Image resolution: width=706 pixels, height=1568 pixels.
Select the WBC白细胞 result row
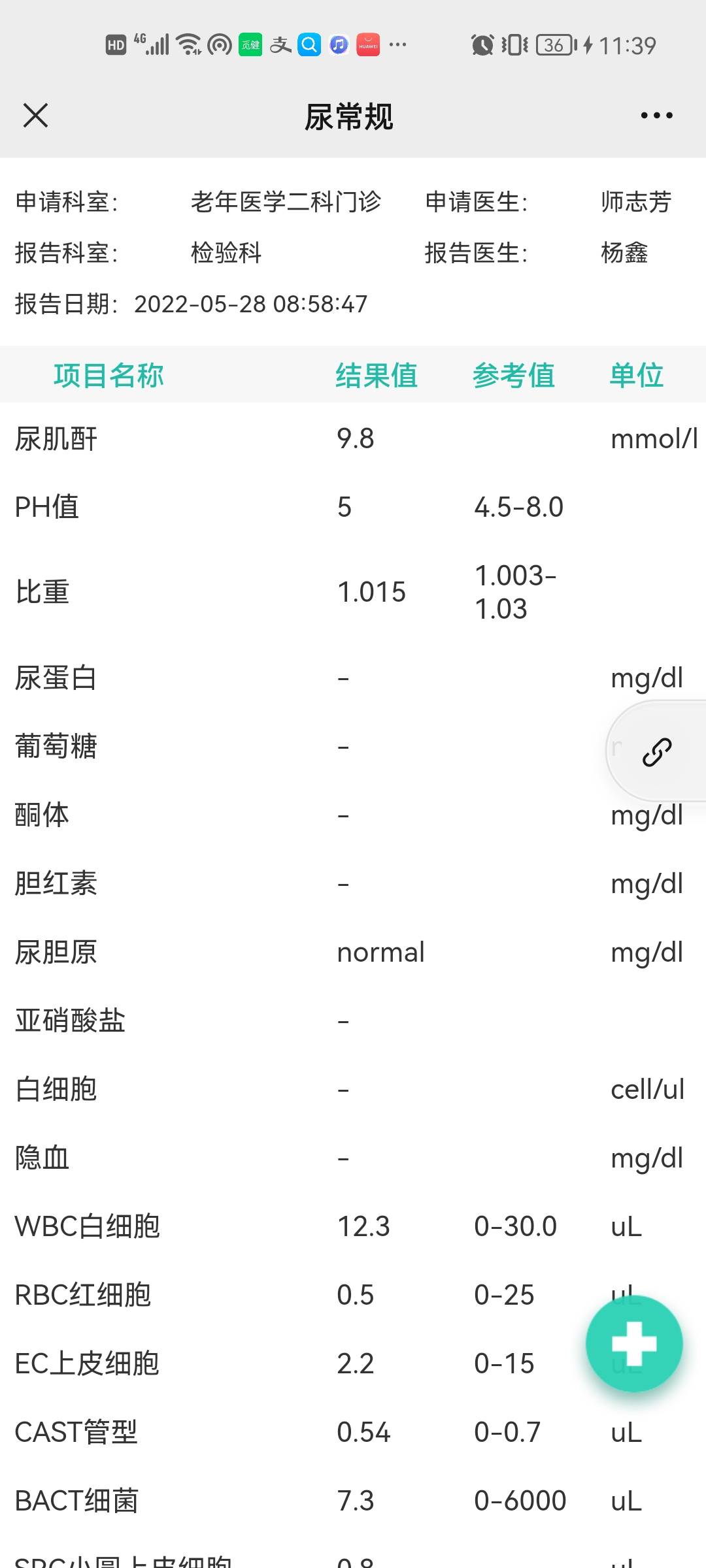tap(196, 1227)
